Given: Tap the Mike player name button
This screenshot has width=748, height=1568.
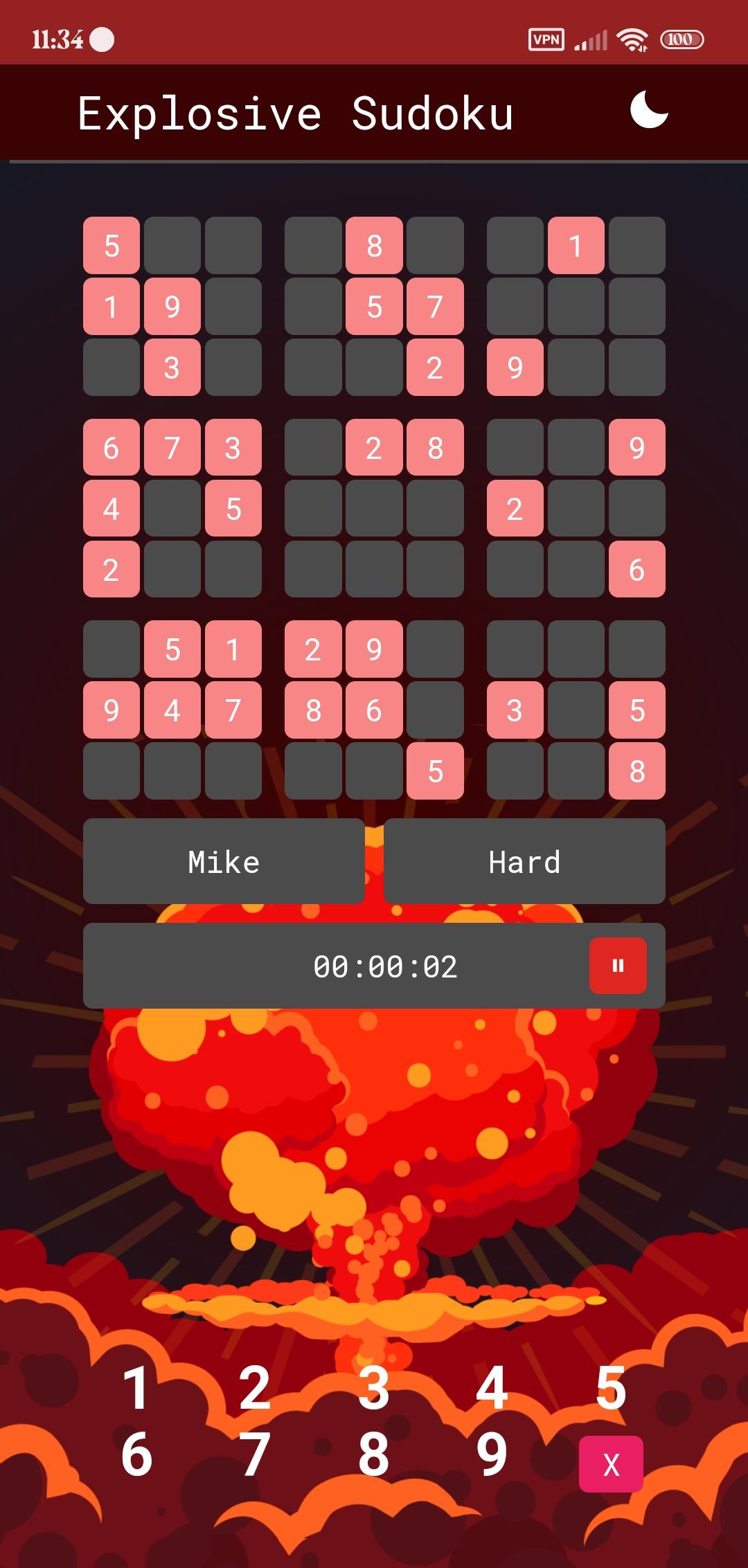Looking at the screenshot, I should (x=224, y=862).
